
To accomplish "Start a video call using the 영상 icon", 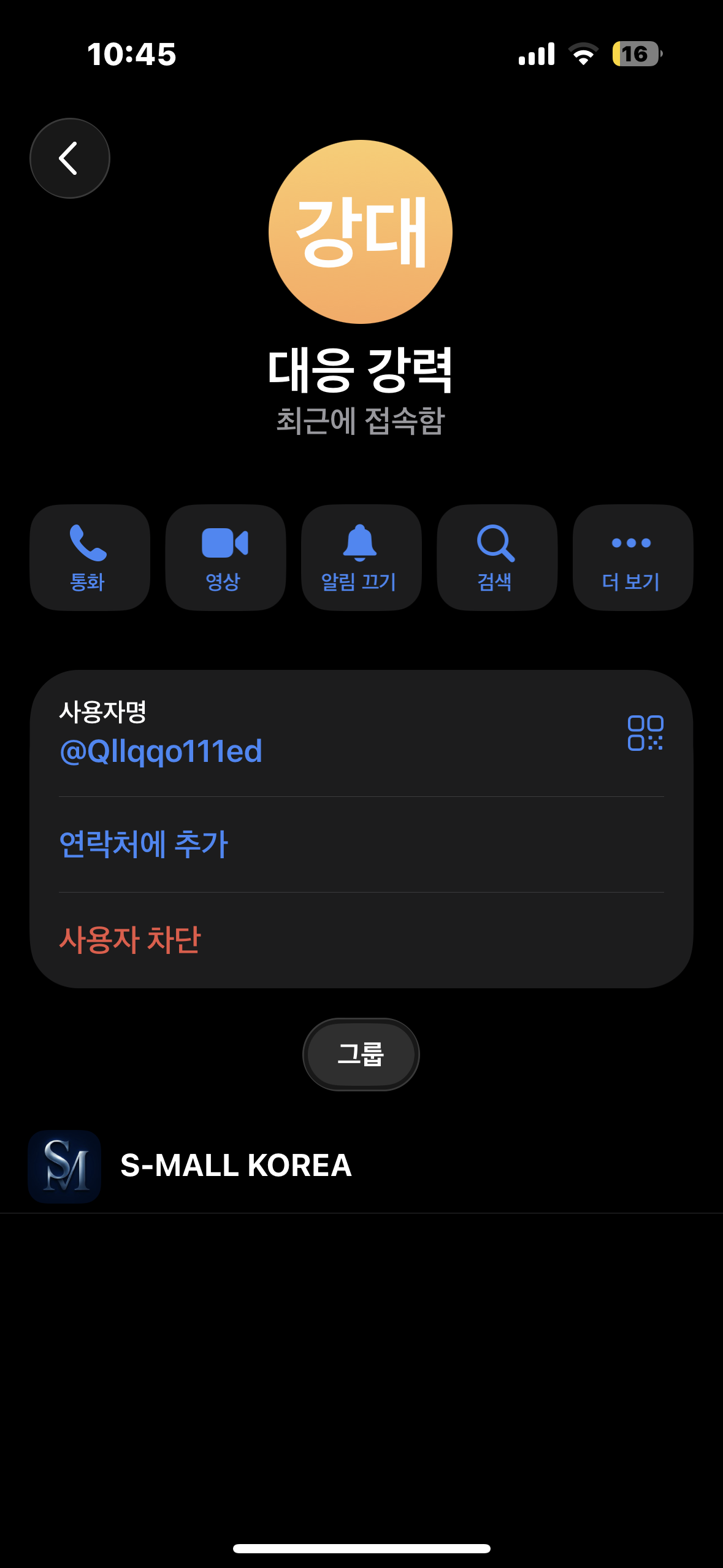I will point(225,557).
